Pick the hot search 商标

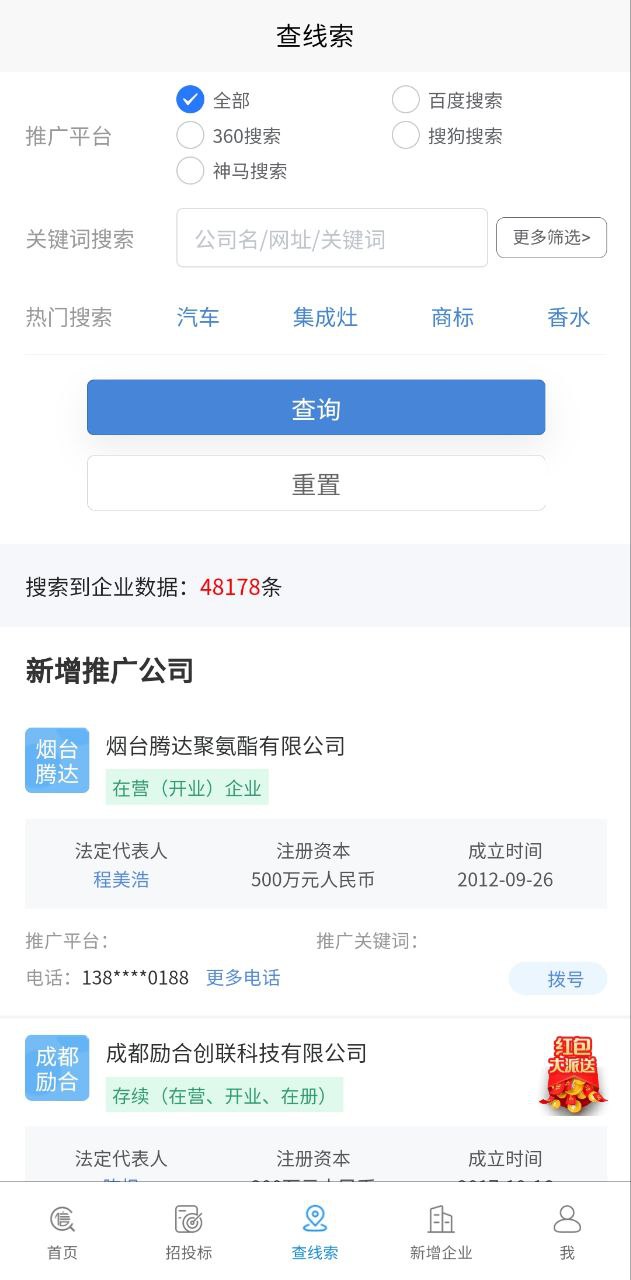(x=452, y=318)
